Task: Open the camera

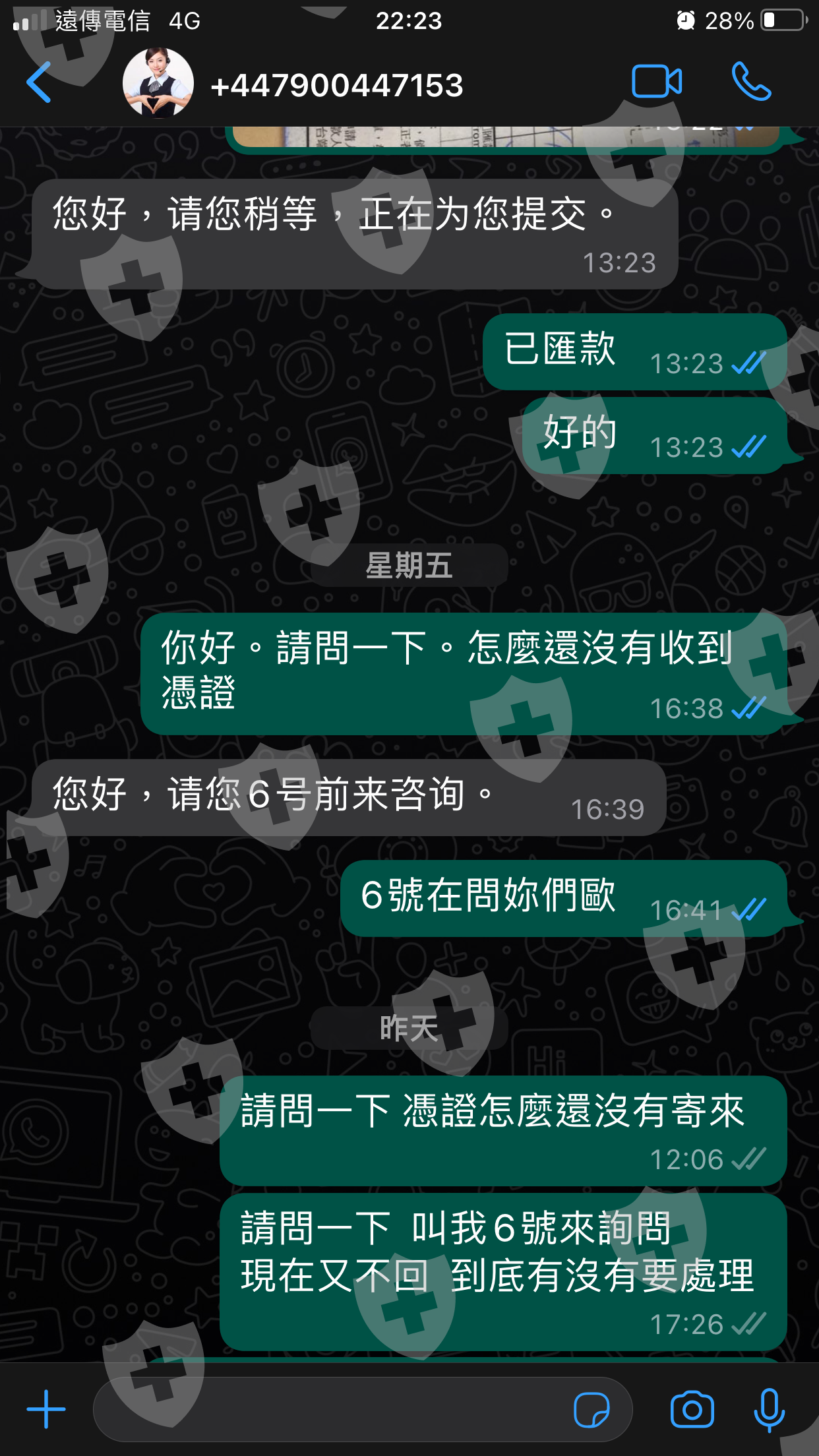Action: pyautogui.click(x=692, y=1409)
